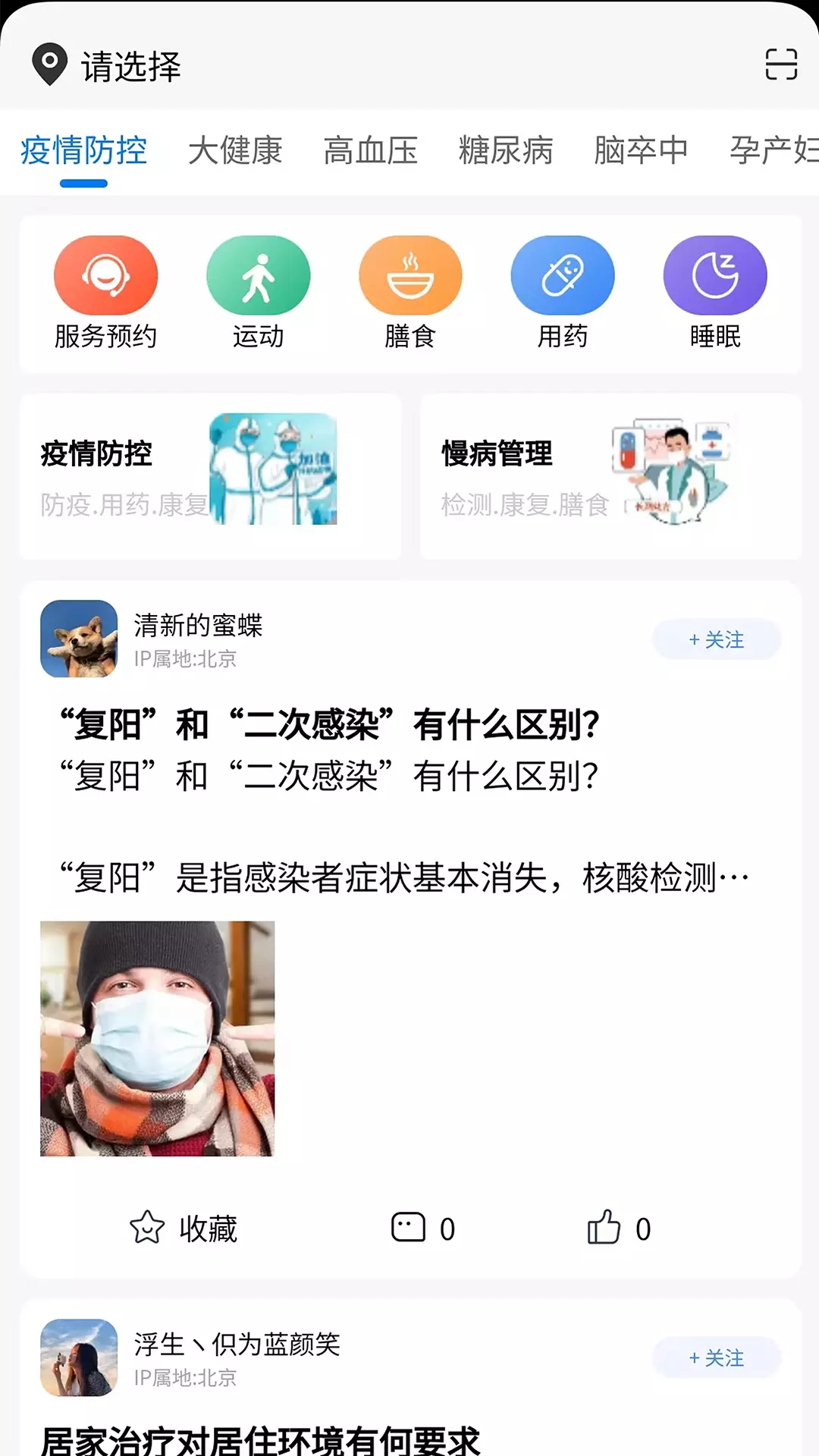Viewport: 819px width, 1456px height.
Task: Open the post 居家治疗对居住环境有何要求
Action: [x=260, y=1439]
